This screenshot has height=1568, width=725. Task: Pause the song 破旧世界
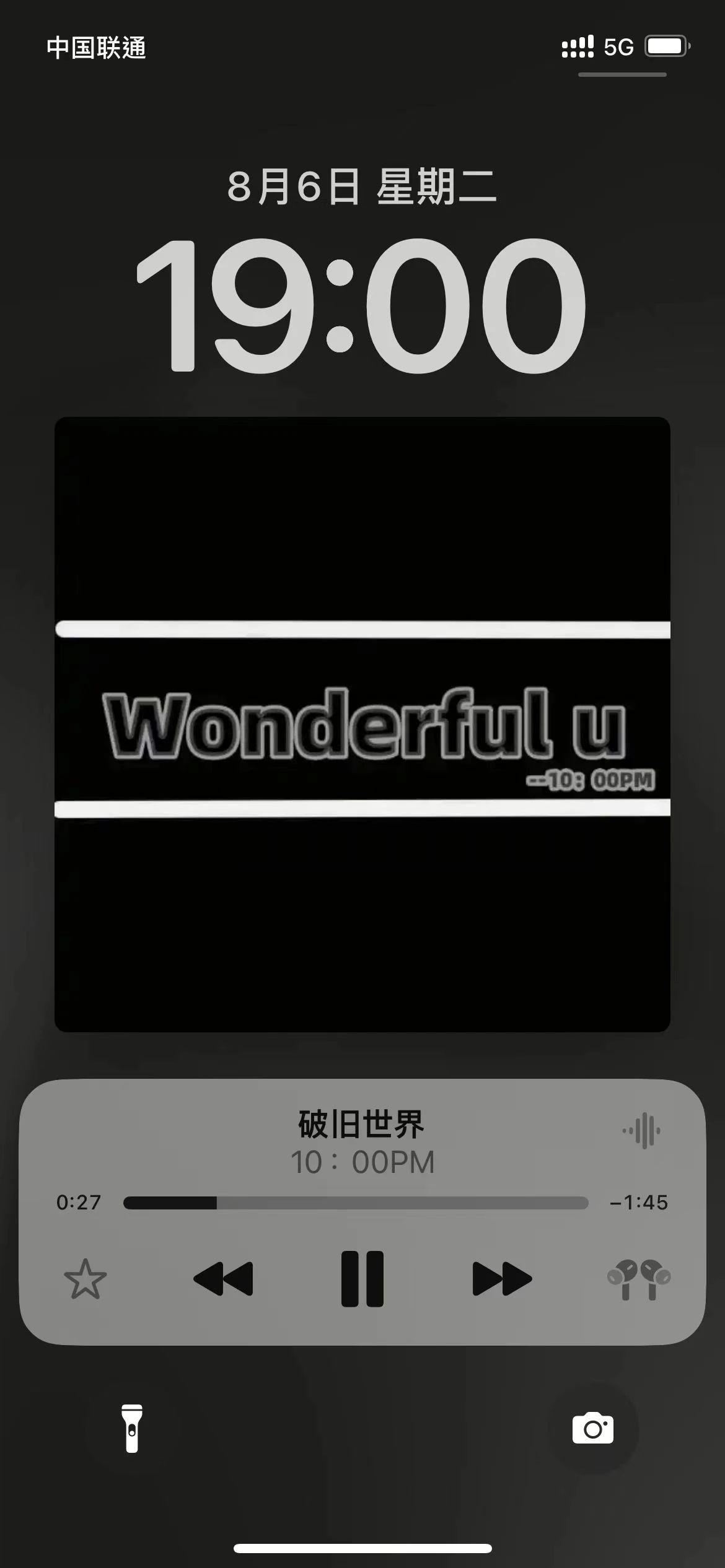point(362,1279)
